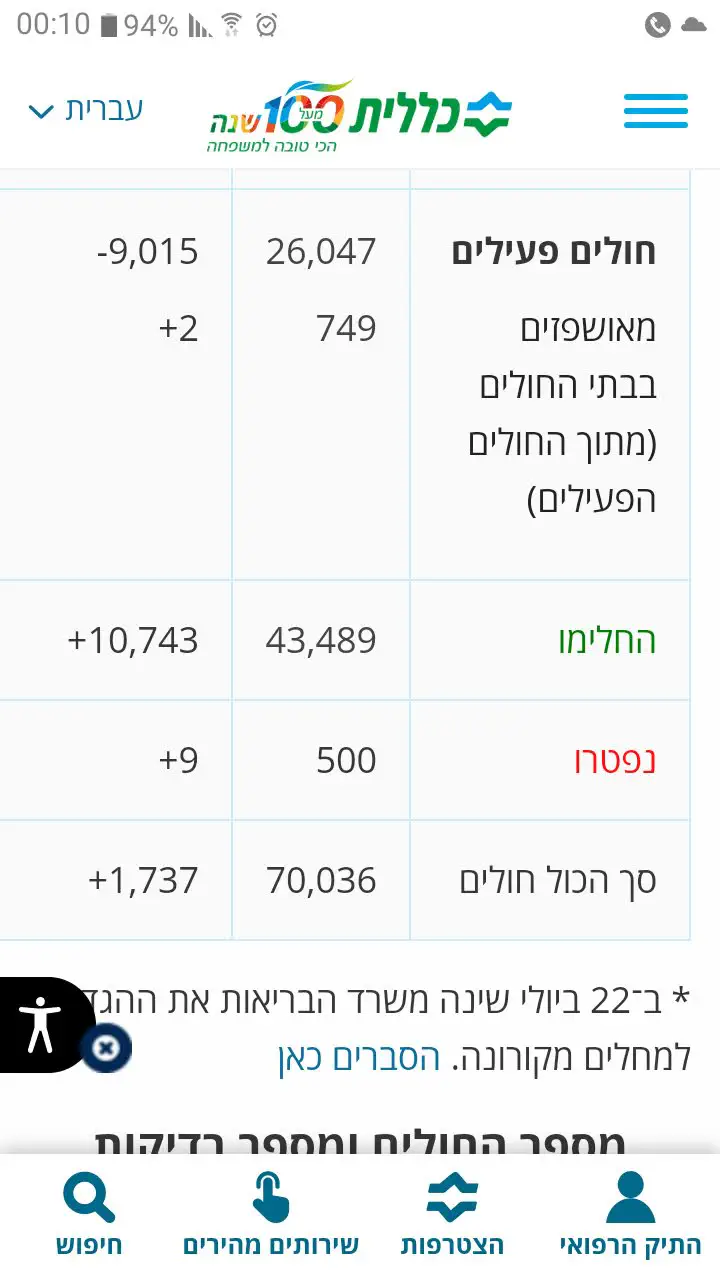The height and width of the screenshot is (1280, 720).
Task: Go to הצטרפות (joining)
Action: click(x=452, y=1215)
